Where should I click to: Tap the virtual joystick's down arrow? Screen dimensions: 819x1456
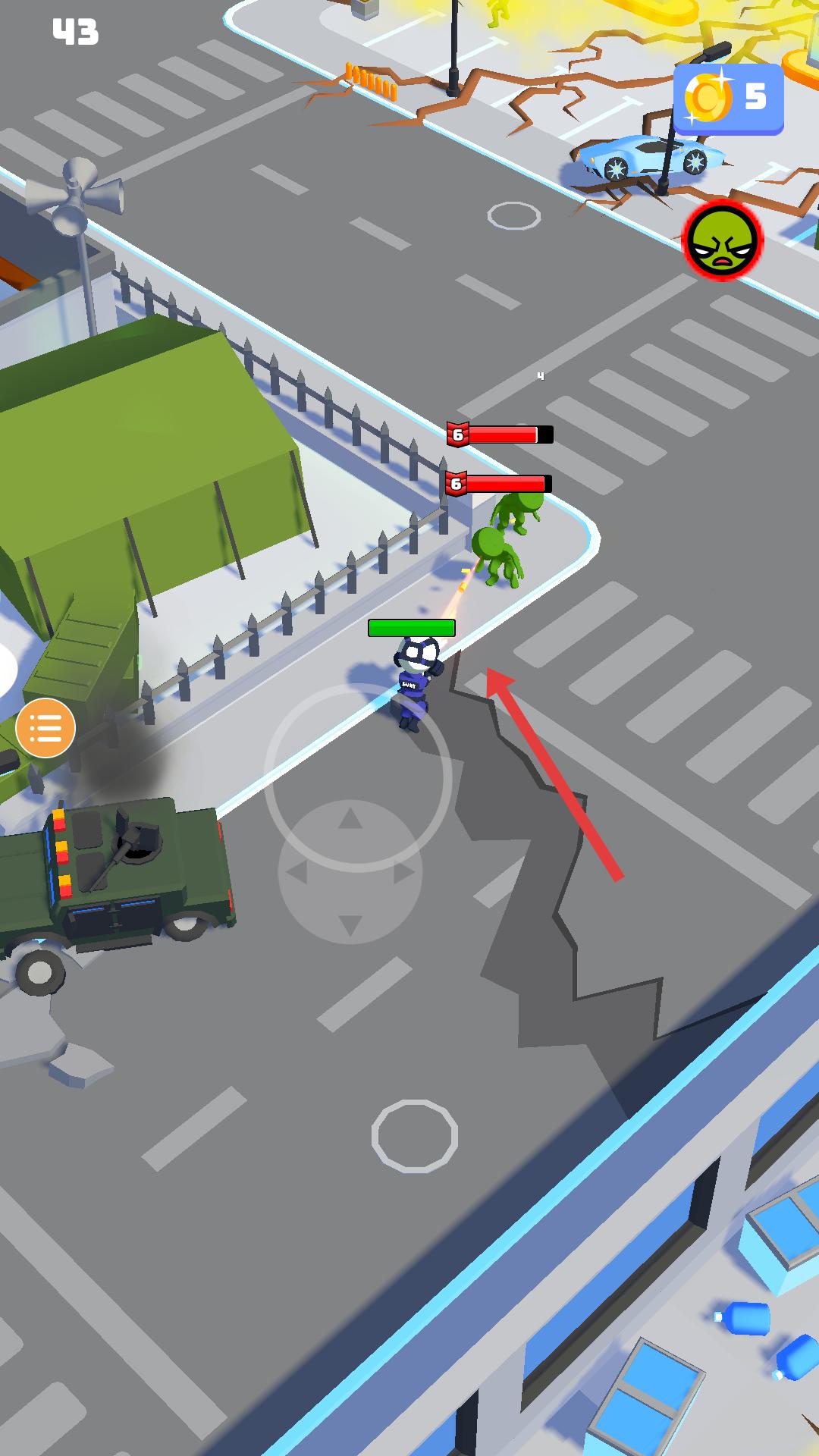click(350, 924)
